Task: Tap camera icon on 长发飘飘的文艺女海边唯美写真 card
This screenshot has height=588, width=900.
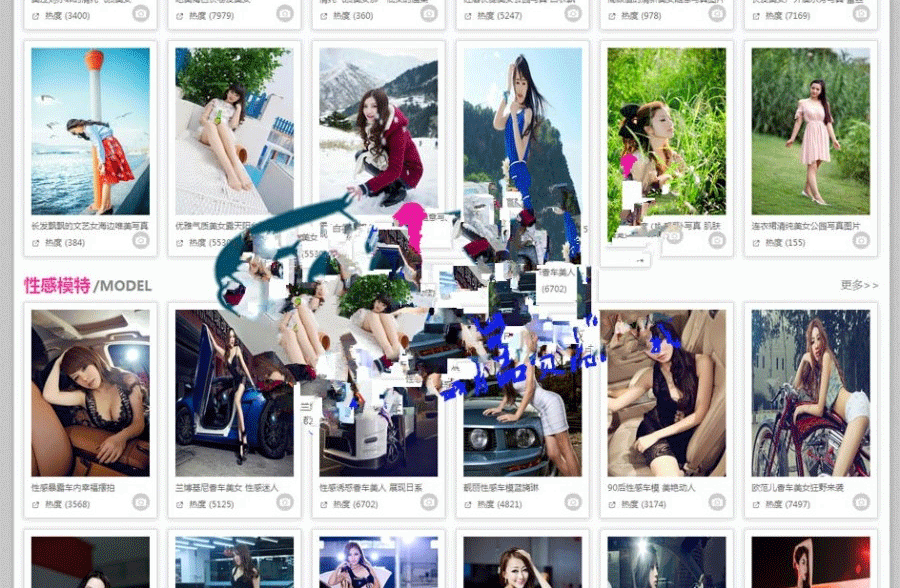Action: pos(141,241)
